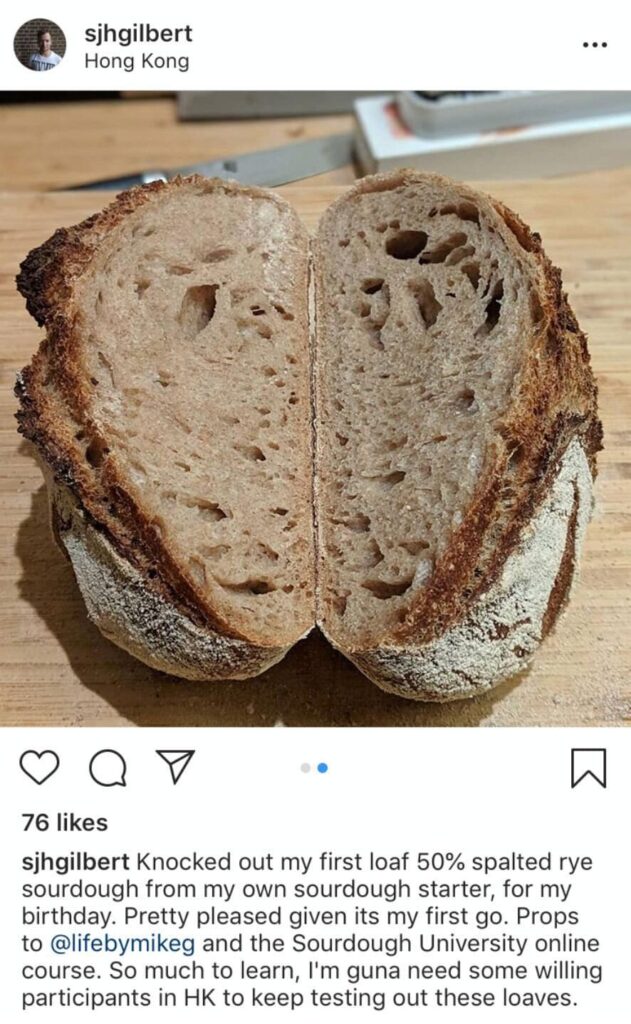Open the post's three-dot options menu

[594, 45]
